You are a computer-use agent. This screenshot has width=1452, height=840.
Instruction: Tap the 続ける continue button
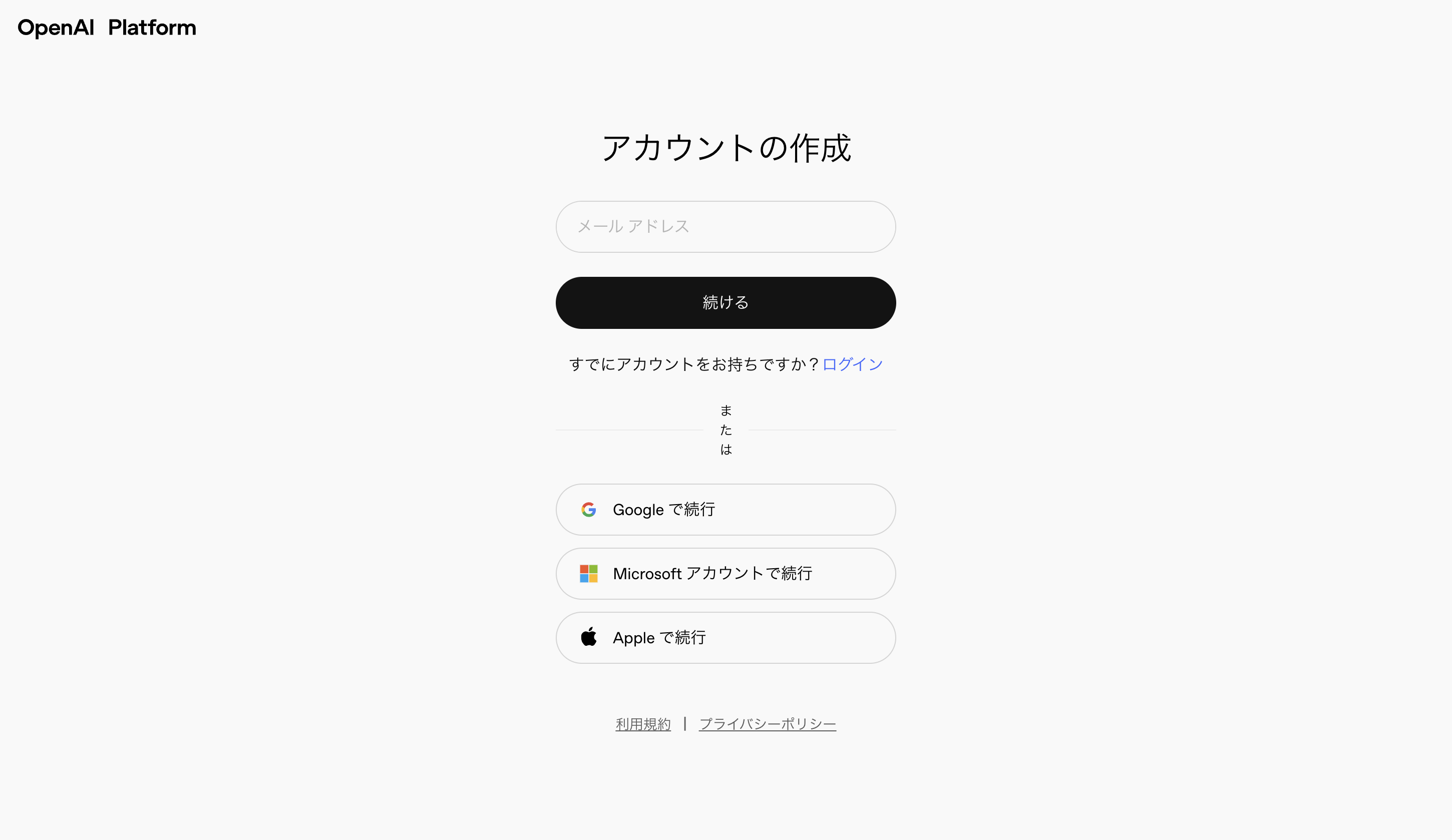pyautogui.click(x=725, y=302)
